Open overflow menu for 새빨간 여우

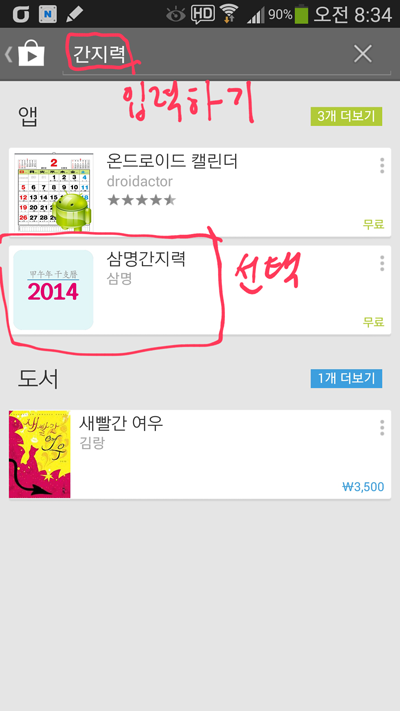click(382, 428)
